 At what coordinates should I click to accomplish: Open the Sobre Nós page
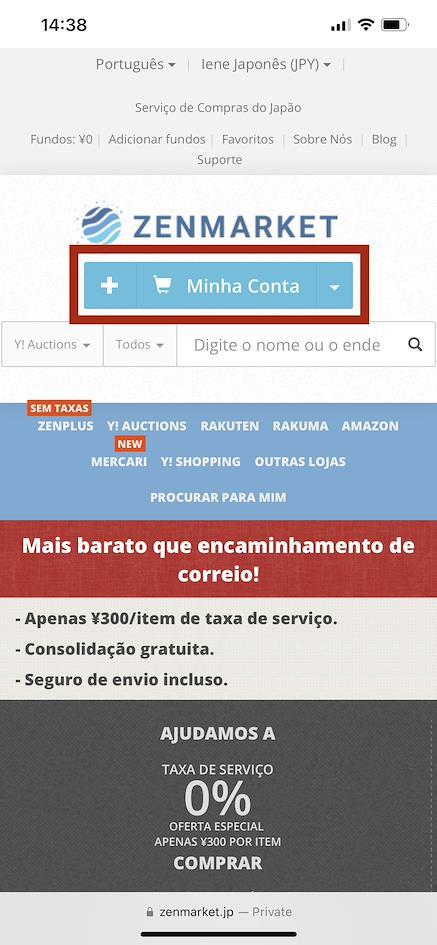point(322,139)
